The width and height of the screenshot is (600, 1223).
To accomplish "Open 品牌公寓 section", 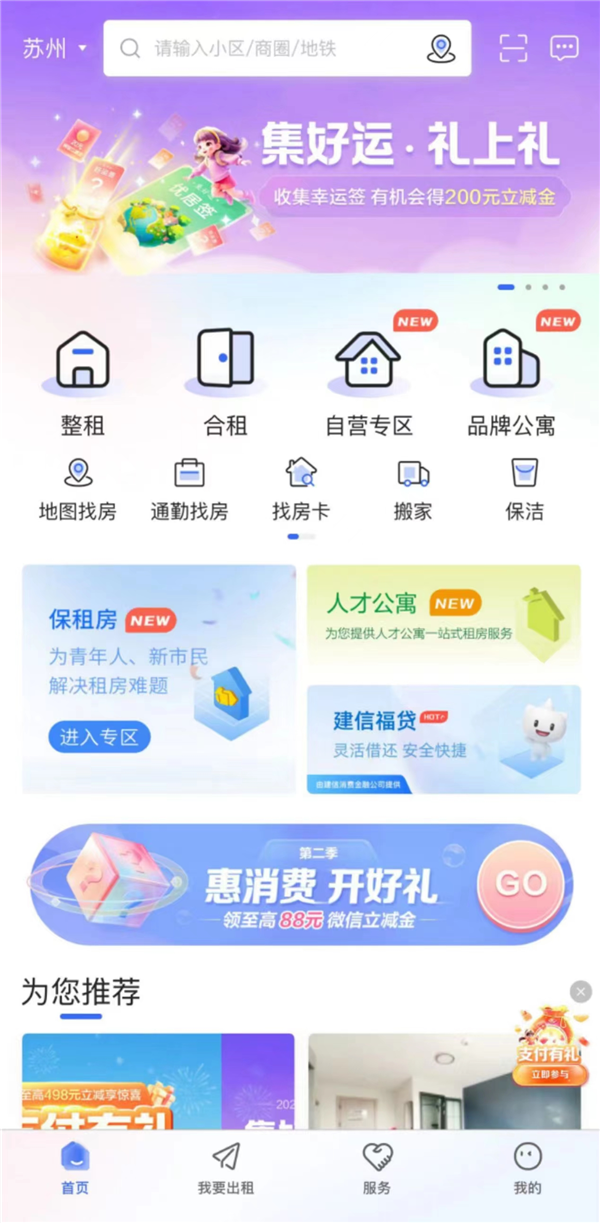I will [511, 382].
